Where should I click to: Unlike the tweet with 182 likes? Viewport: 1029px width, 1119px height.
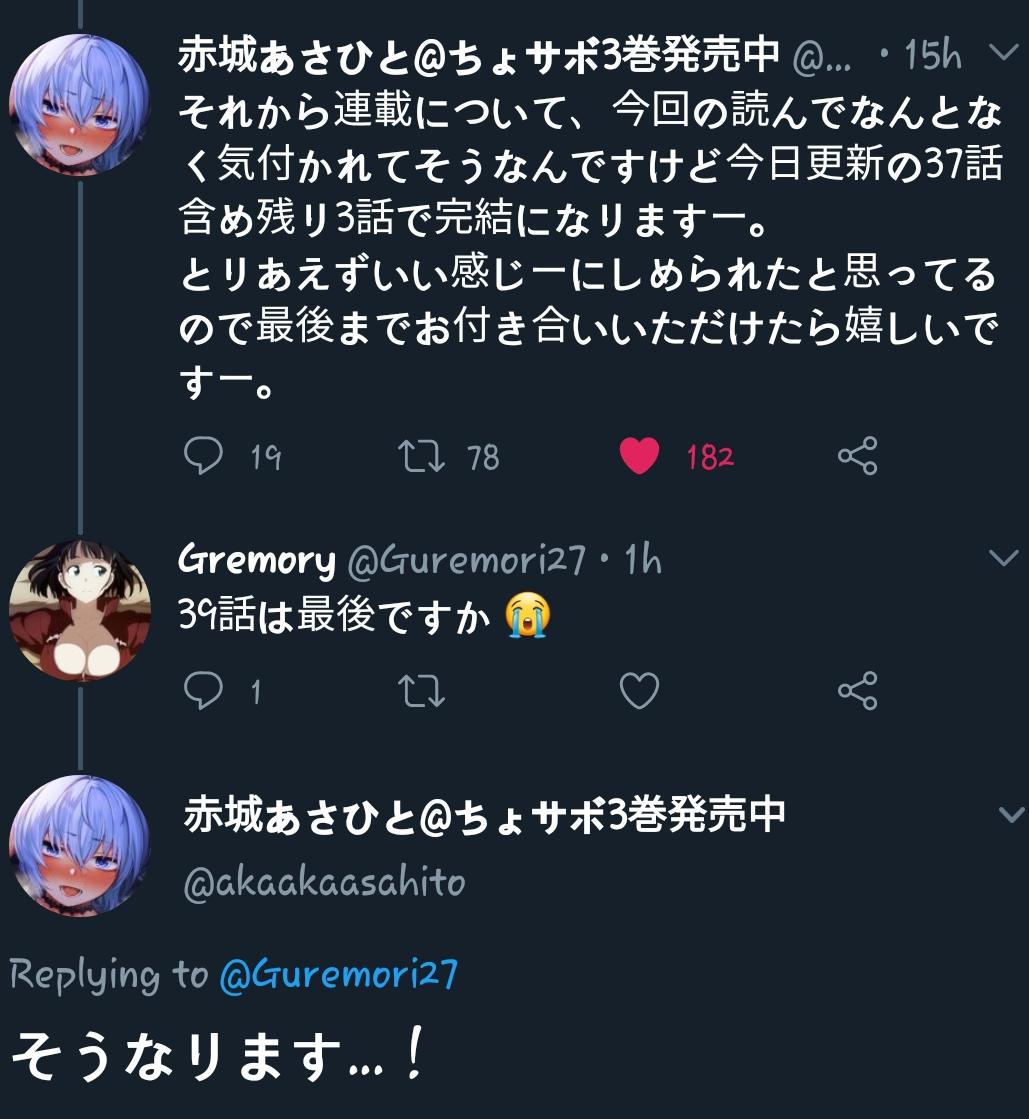[x=639, y=457]
